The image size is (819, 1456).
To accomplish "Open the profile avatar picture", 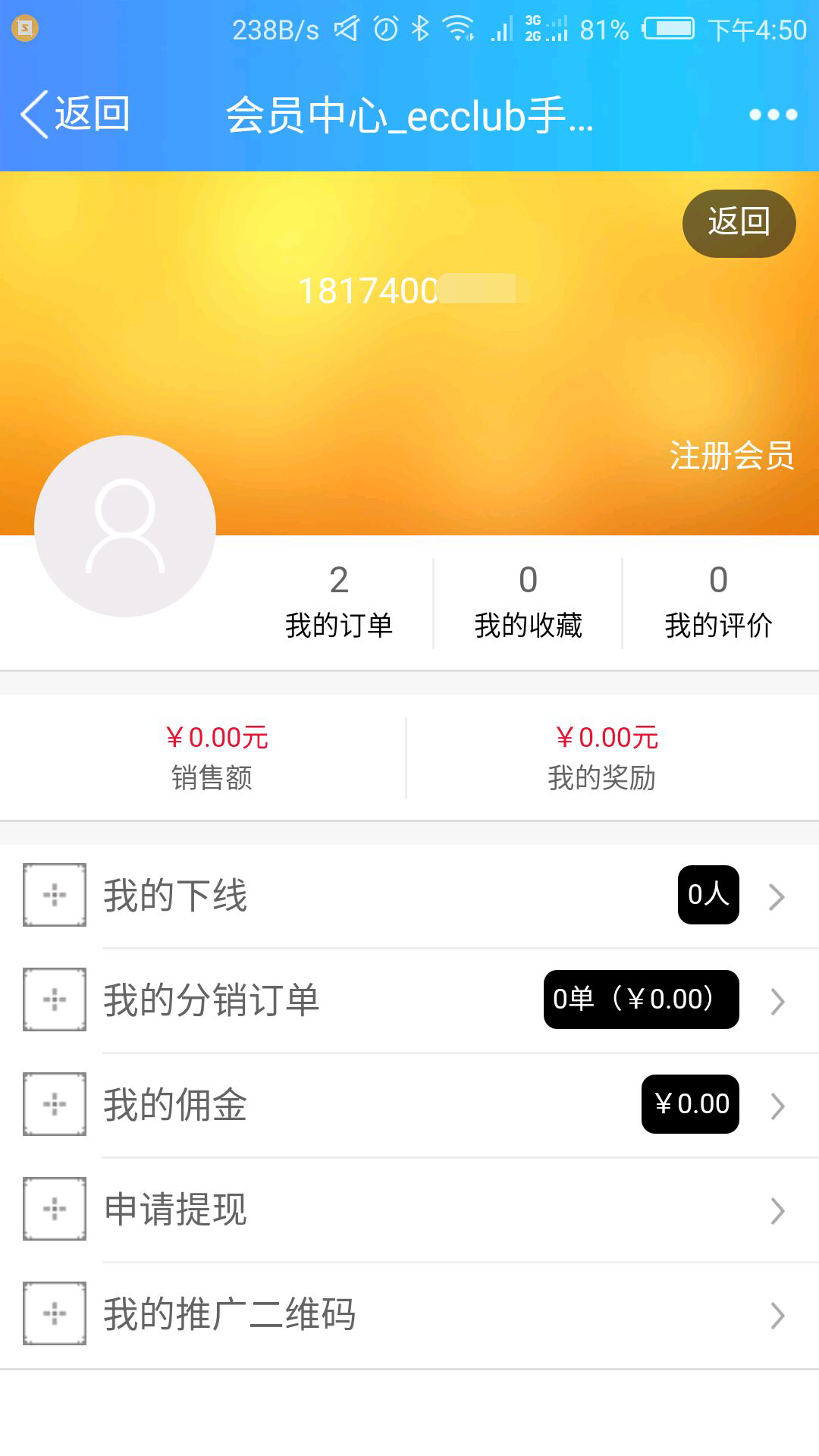I will (x=125, y=526).
